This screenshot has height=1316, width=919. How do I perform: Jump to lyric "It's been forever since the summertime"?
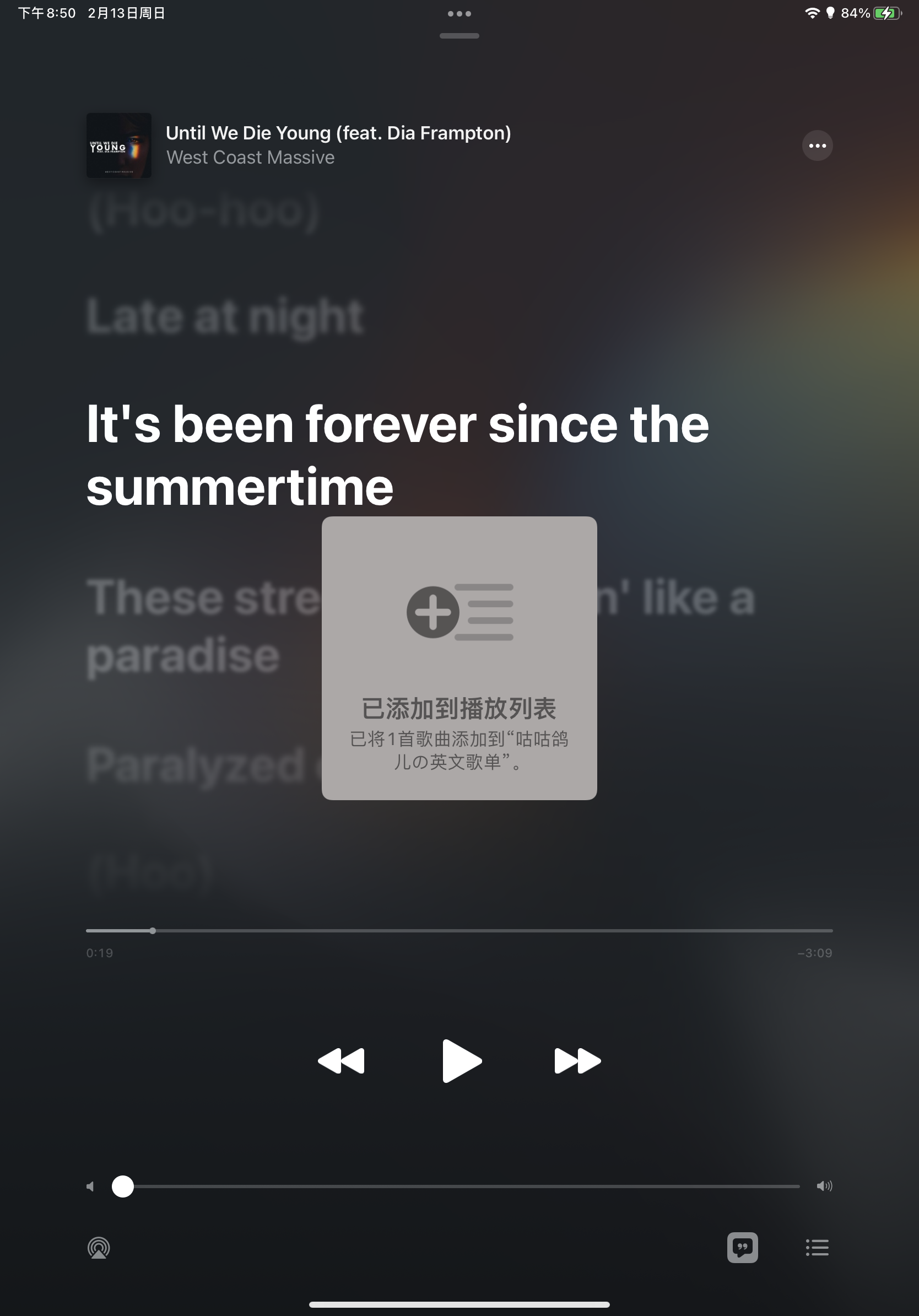click(397, 455)
